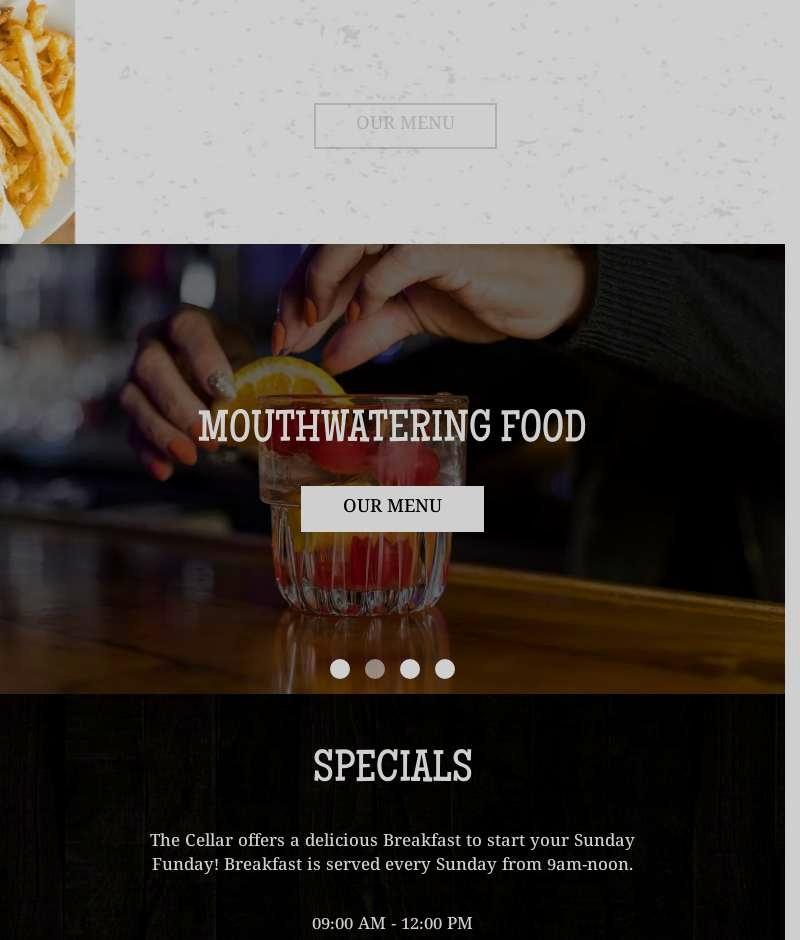The height and width of the screenshot is (940, 800).
Task: Show the fourth carousel slide dot
Action: click(445, 669)
